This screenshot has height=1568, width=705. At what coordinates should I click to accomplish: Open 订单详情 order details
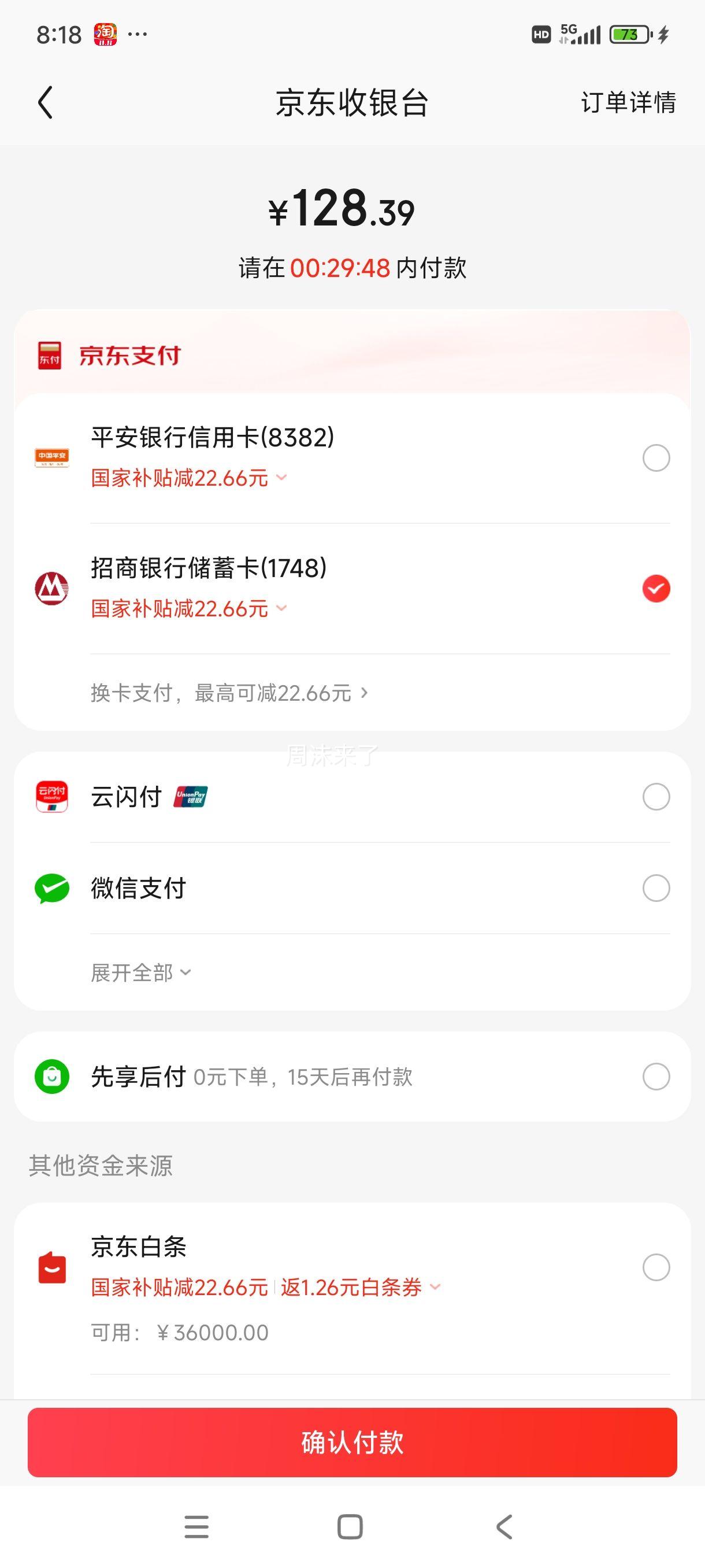(628, 102)
